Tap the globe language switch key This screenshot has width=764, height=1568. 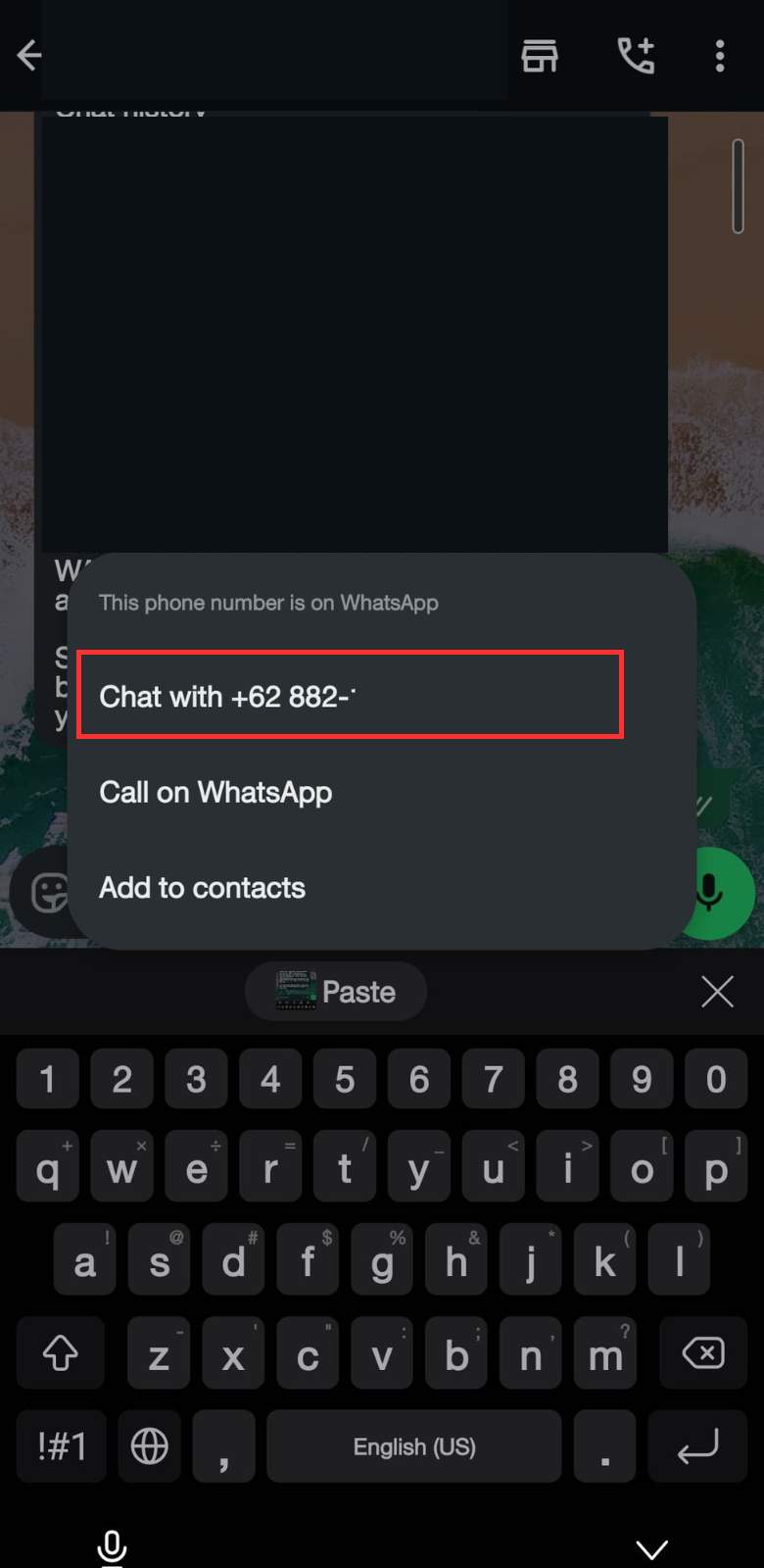point(149,1446)
